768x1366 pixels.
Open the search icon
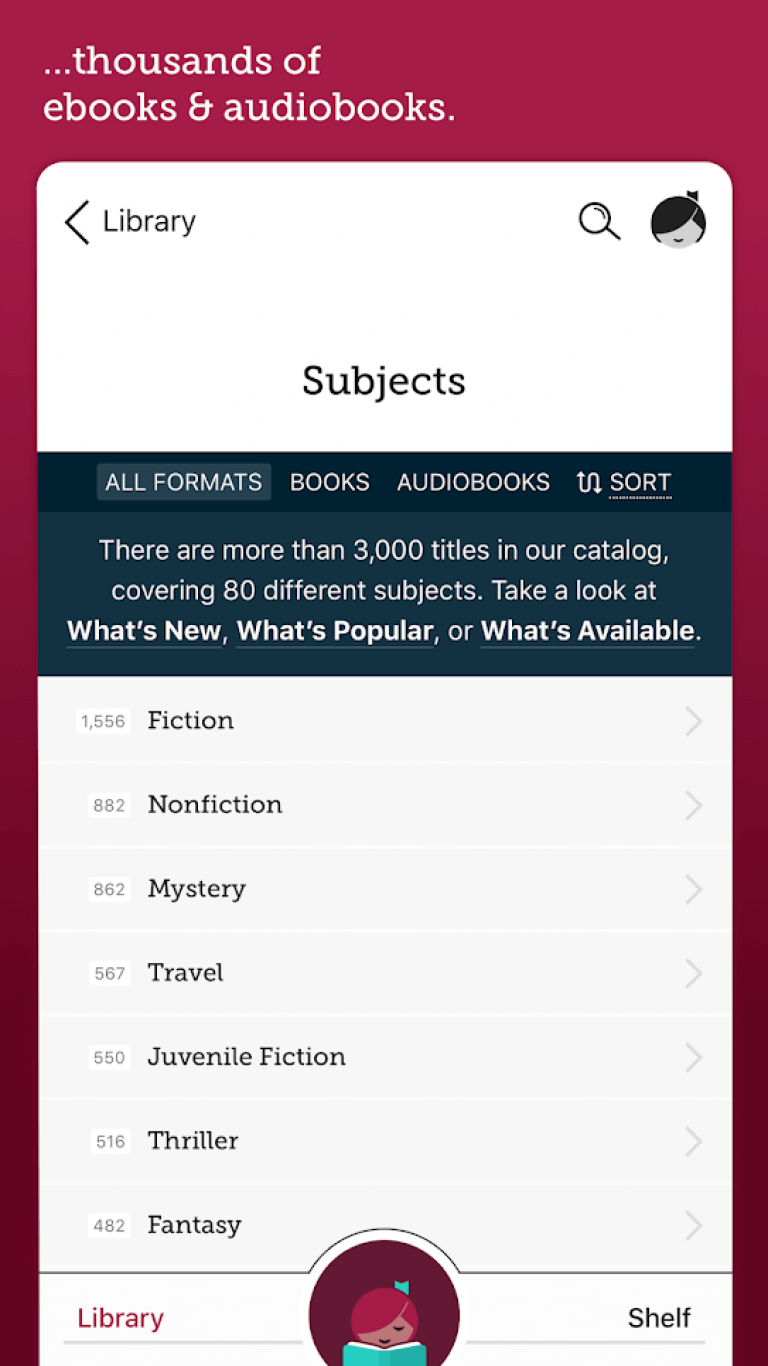[x=598, y=222]
